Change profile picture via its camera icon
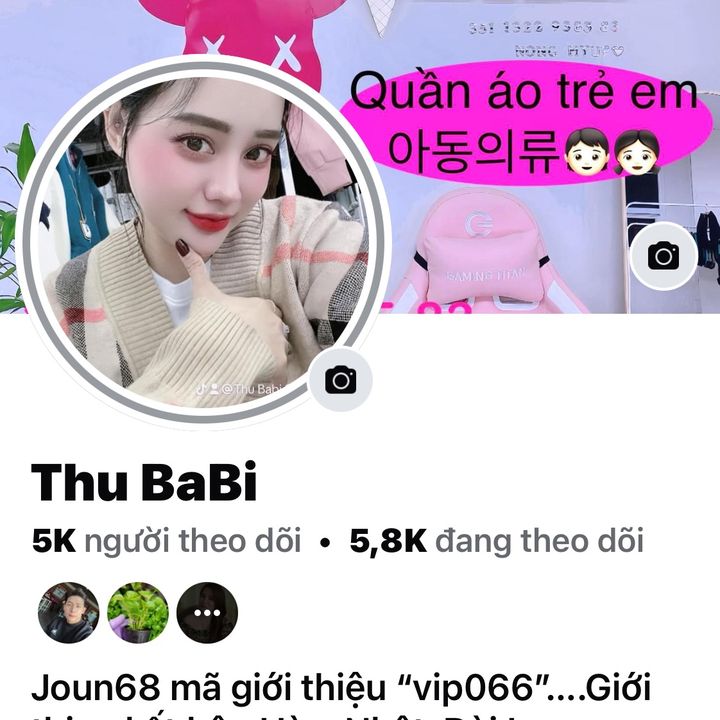The height and width of the screenshot is (720, 720). point(341,380)
